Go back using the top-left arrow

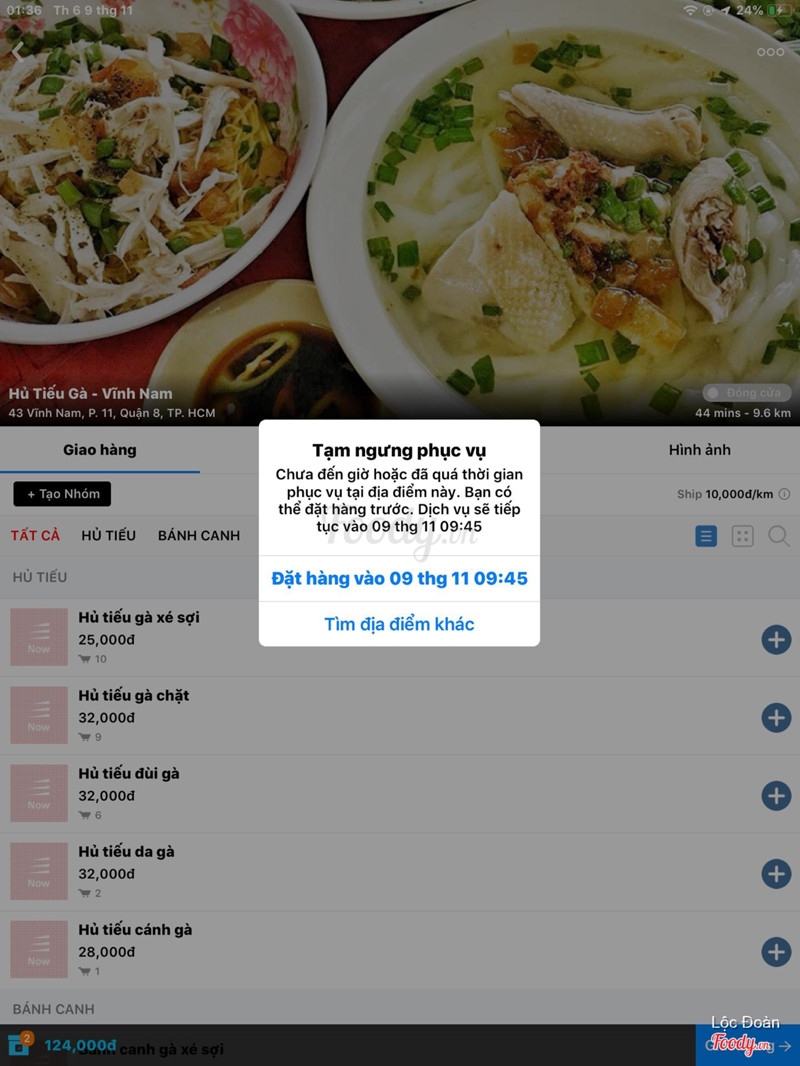pyautogui.click(x=18, y=50)
